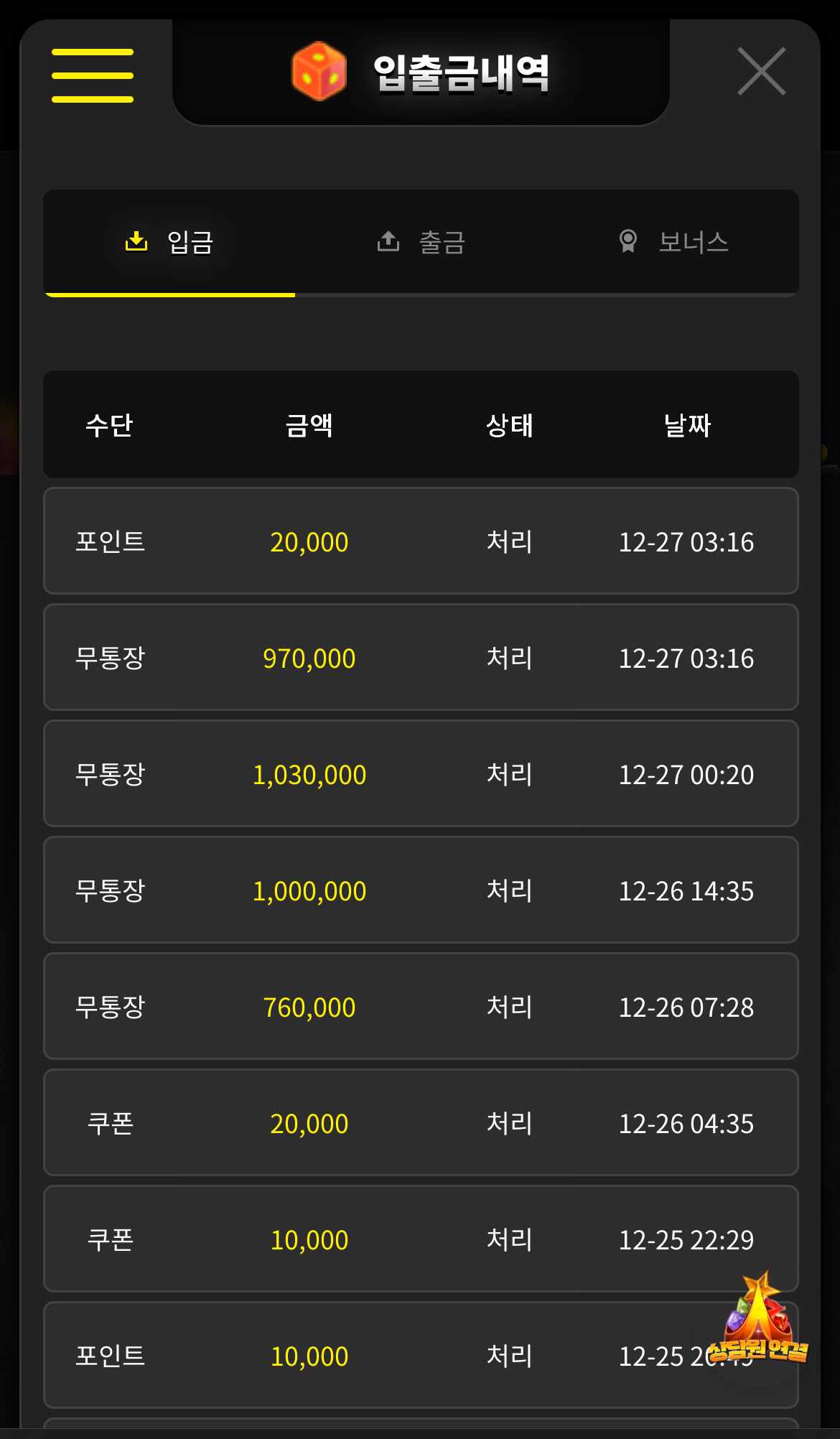840x1439 pixels.
Task: Switch to the 출금 tab
Action: pyautogui.click(x=421, y=242)
